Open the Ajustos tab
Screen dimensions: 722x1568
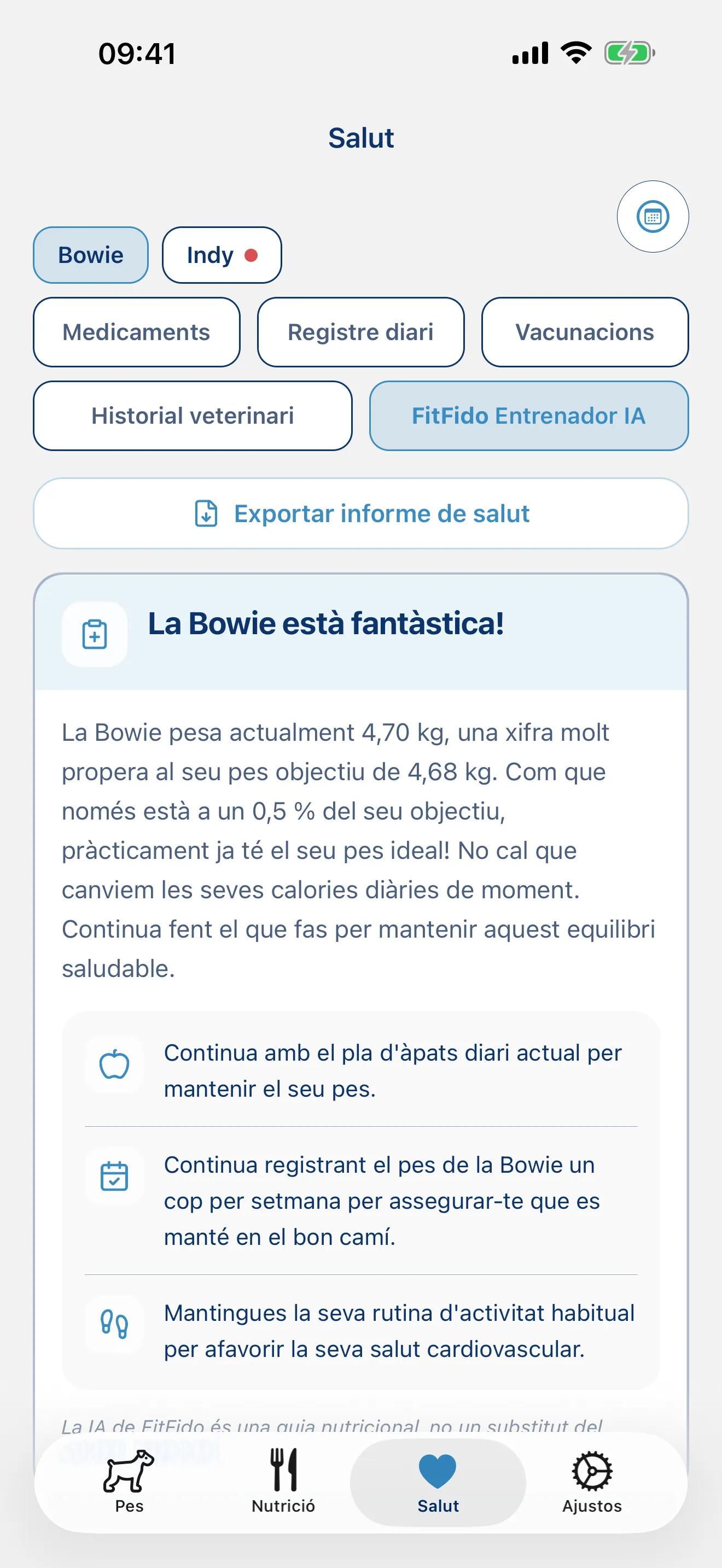[592, 1482]
